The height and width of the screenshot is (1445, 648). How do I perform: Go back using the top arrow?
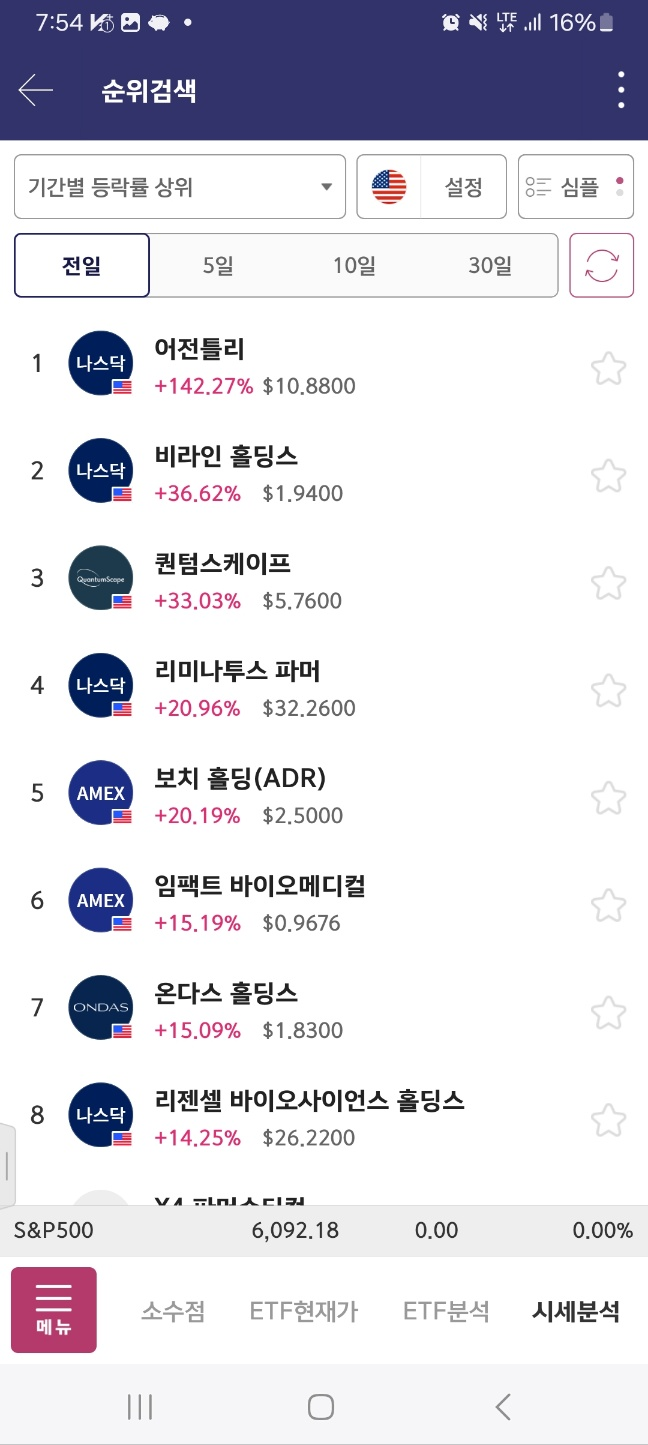coord(36,91)
